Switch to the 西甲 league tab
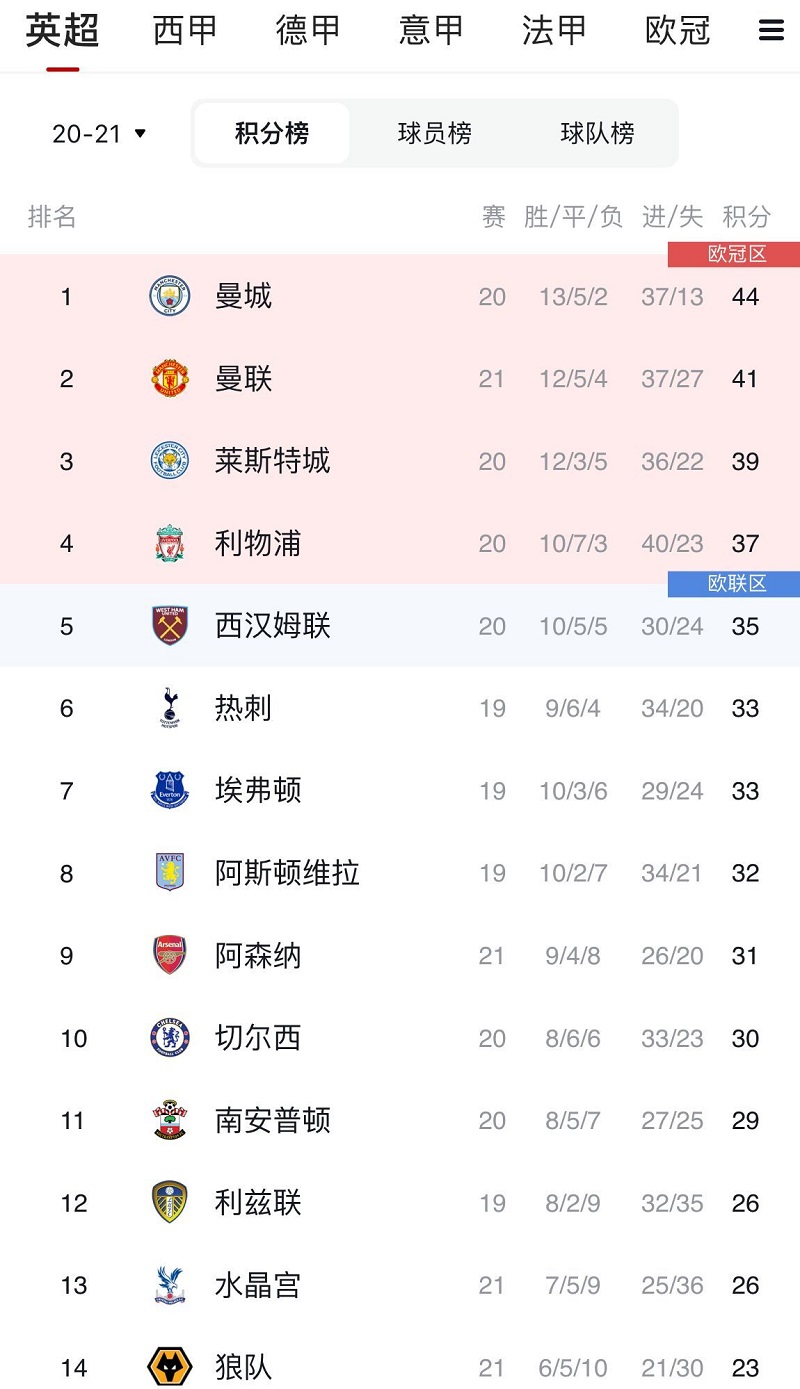The image size is (800, 1389). click(x=185, y=31)
